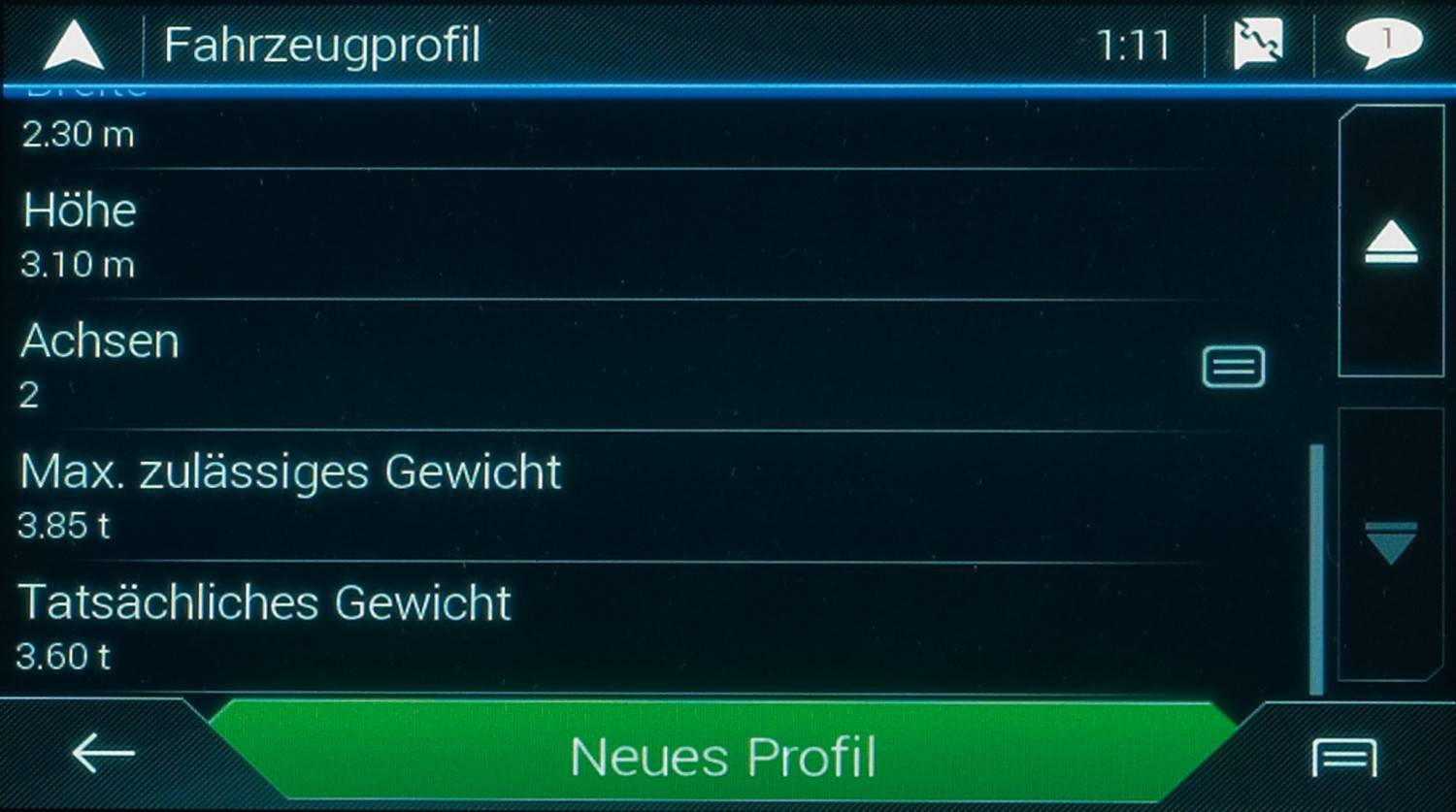Jump up with the up arrow
This screenshot has width=1456, height=812.
pyautogui.click(x=1390, y=243)
